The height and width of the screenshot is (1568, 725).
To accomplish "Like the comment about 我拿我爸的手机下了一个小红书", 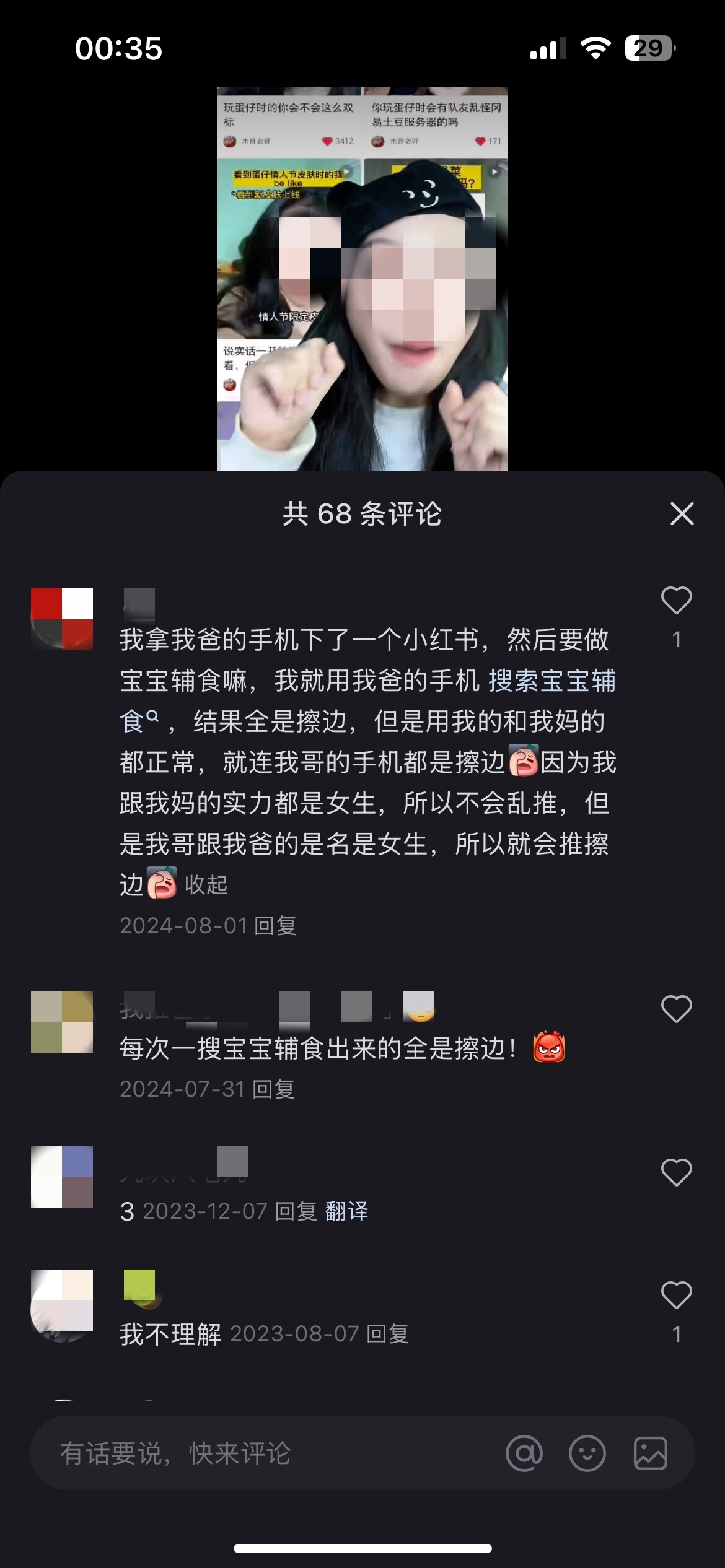I will (676, 600).
